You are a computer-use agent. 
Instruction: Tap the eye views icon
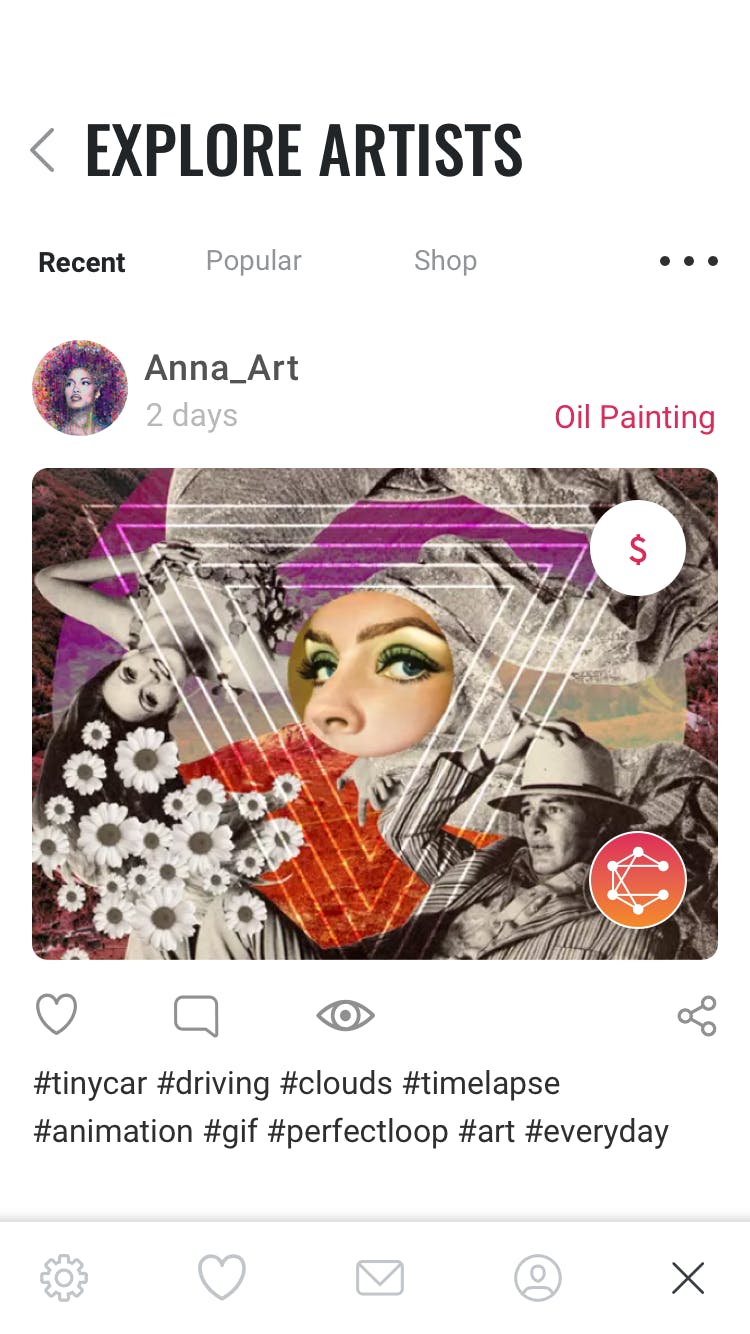[x=345, y=1016]
